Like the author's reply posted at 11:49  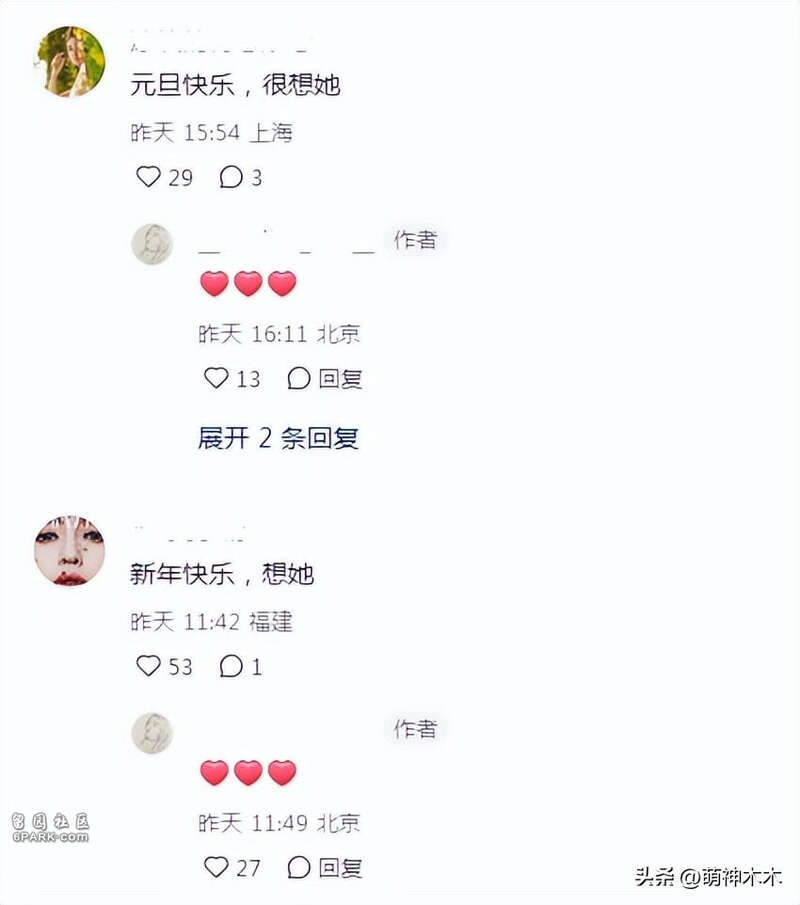[217, 867]
